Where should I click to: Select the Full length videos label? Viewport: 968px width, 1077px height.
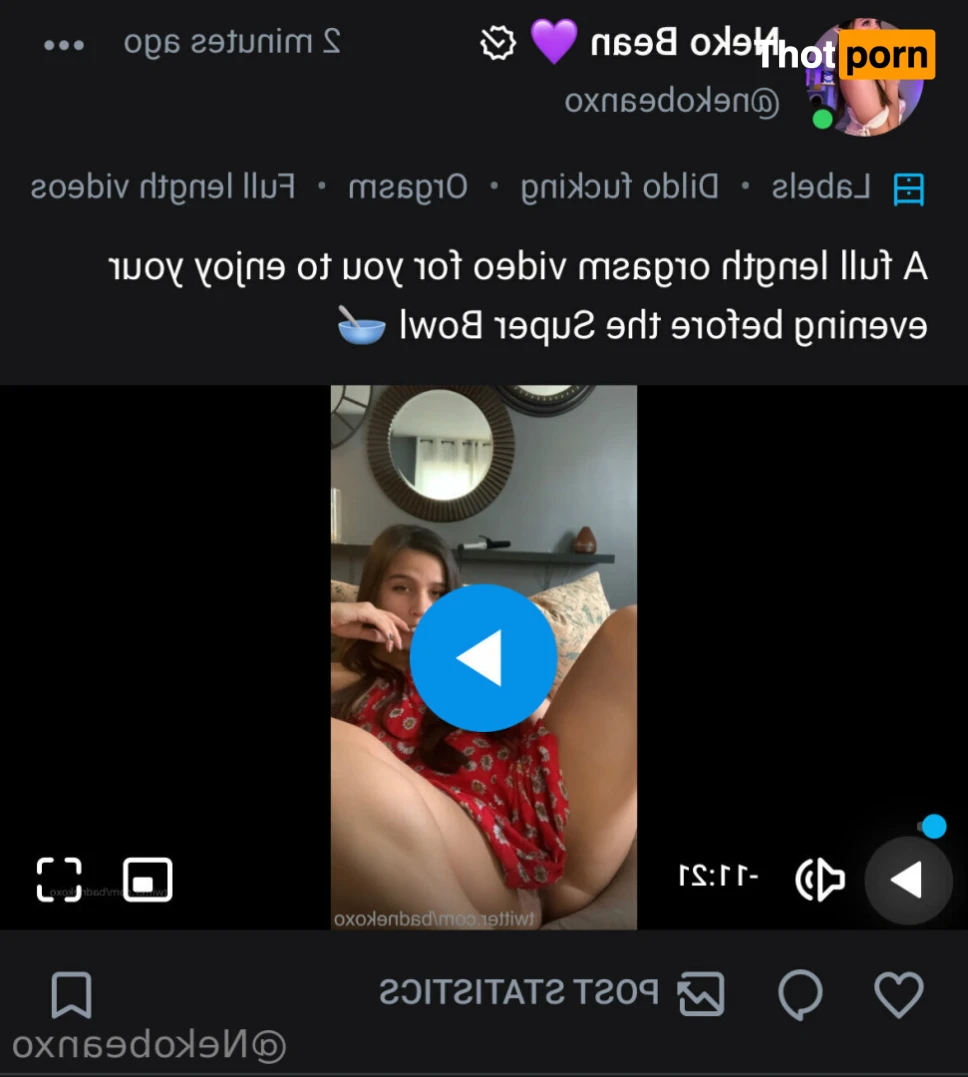163,187
